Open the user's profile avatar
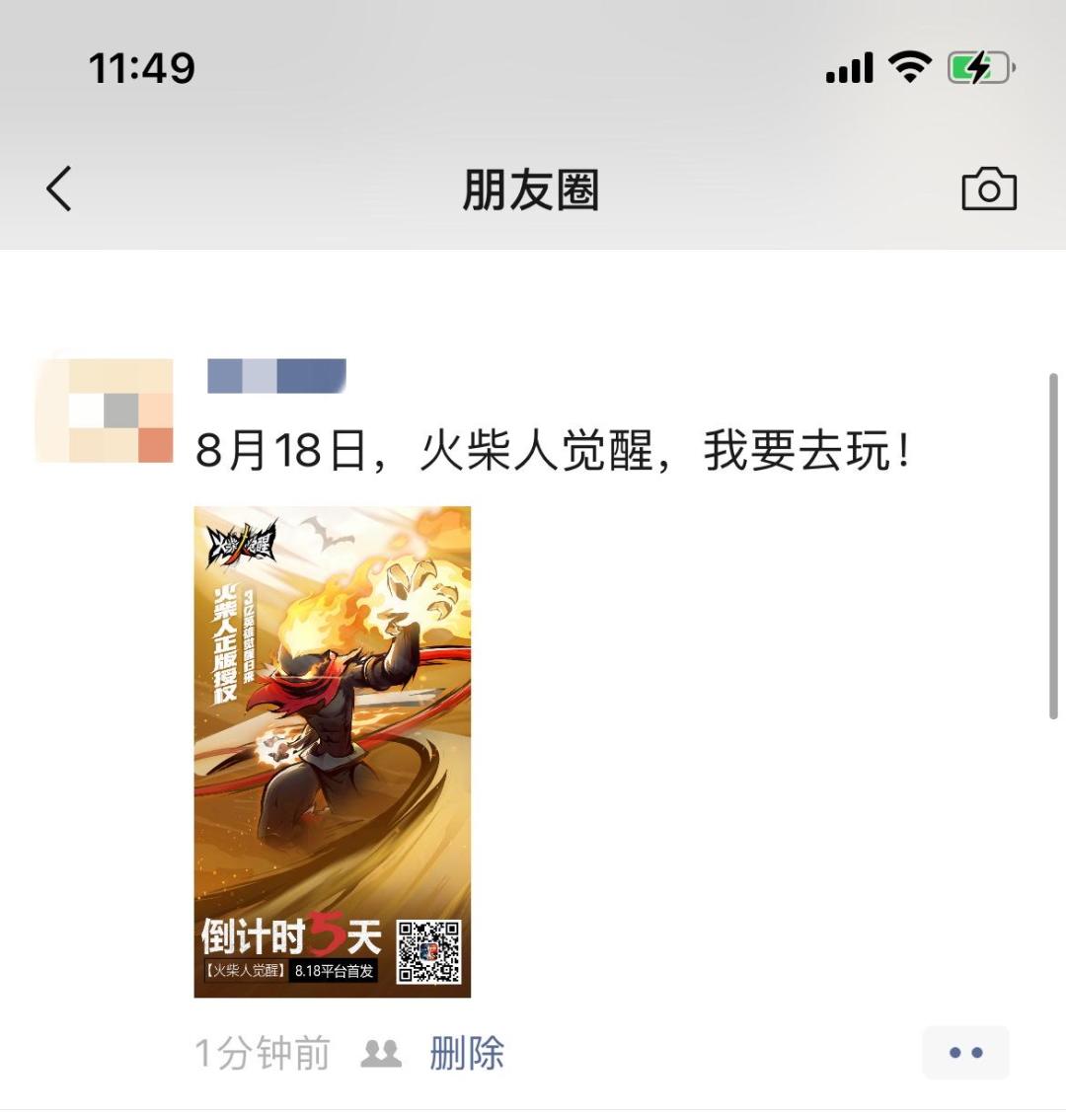The image size is (1066, 1120). [x=103, y=409]
